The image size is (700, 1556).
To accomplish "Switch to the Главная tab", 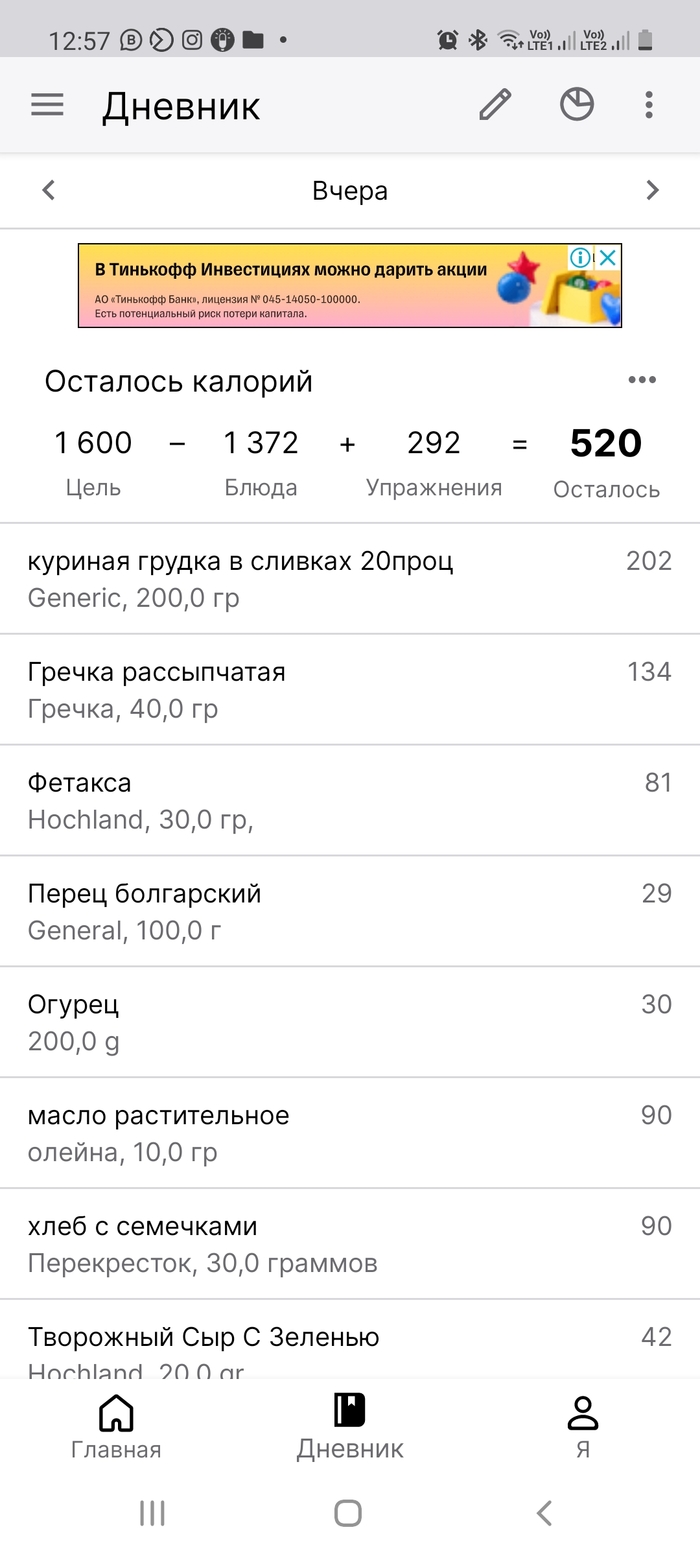I will point(116,1427).
